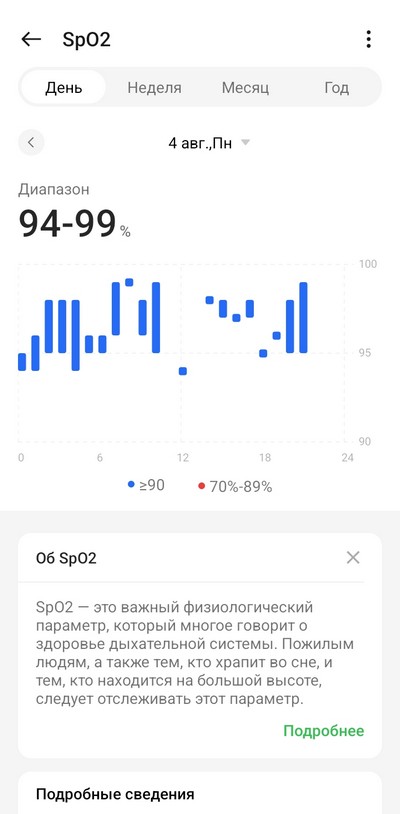Switch to the Месяц tab

(x=245, y=87)
